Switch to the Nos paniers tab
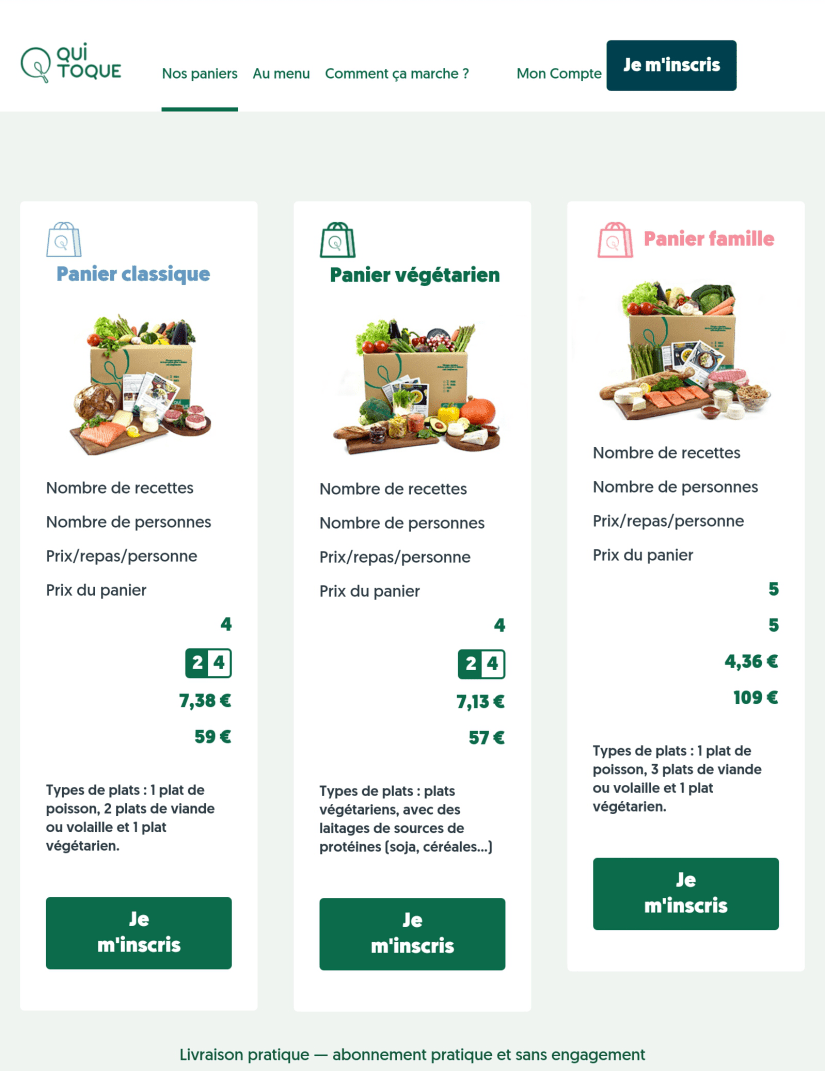825x1071 pixels. click(x=199, y=73)
